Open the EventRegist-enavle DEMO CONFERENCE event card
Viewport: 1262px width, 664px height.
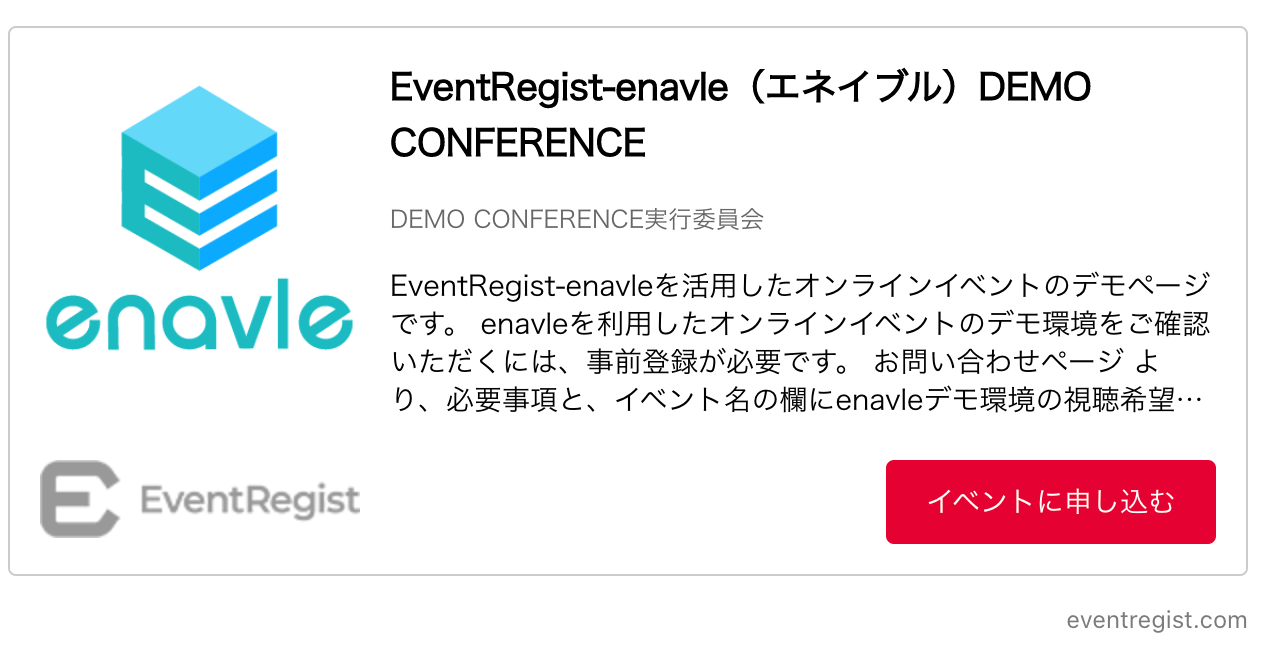click(739, 115)
